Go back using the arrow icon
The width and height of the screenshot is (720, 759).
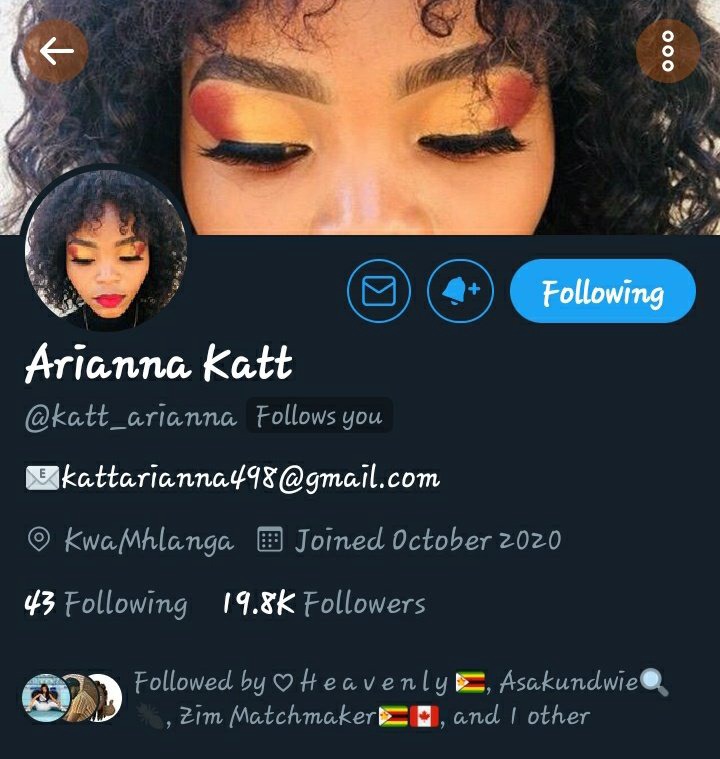[x=57, y=52]
